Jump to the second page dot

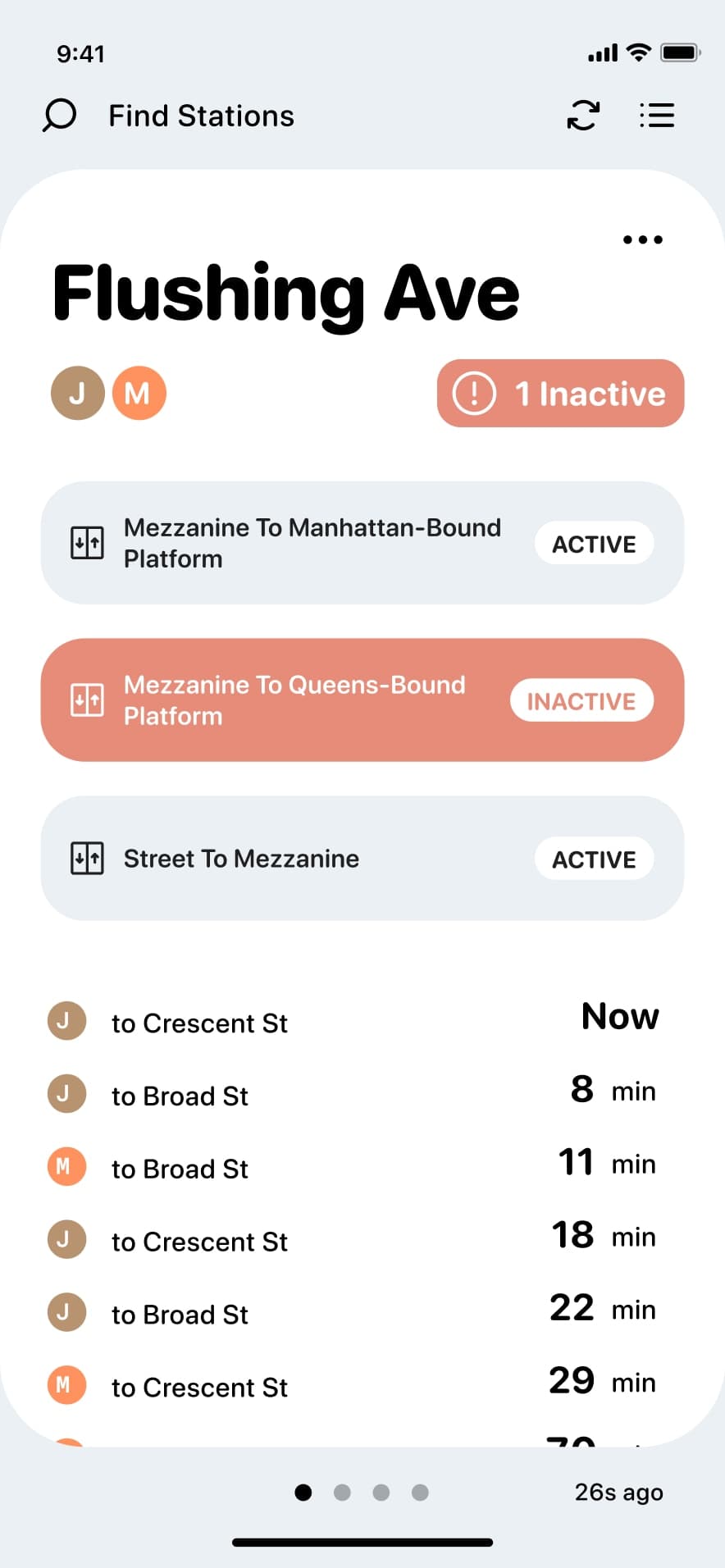pos(342,1493)
